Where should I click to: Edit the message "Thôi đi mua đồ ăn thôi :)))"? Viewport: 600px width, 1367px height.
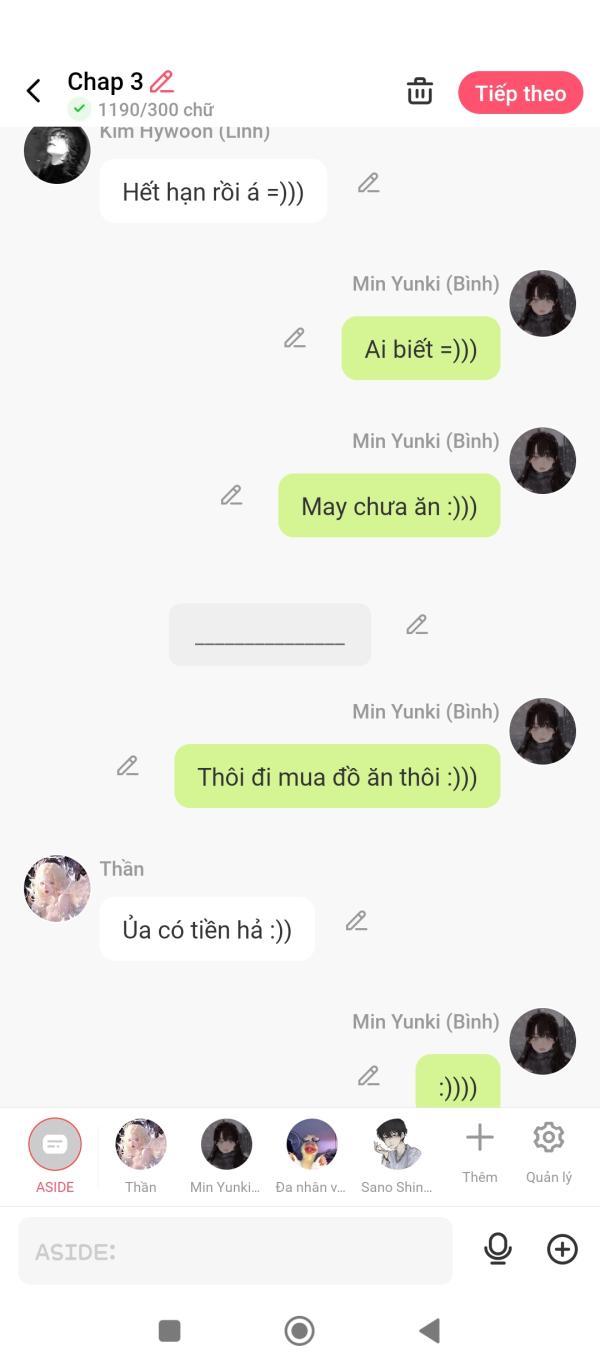pos(127,766)
